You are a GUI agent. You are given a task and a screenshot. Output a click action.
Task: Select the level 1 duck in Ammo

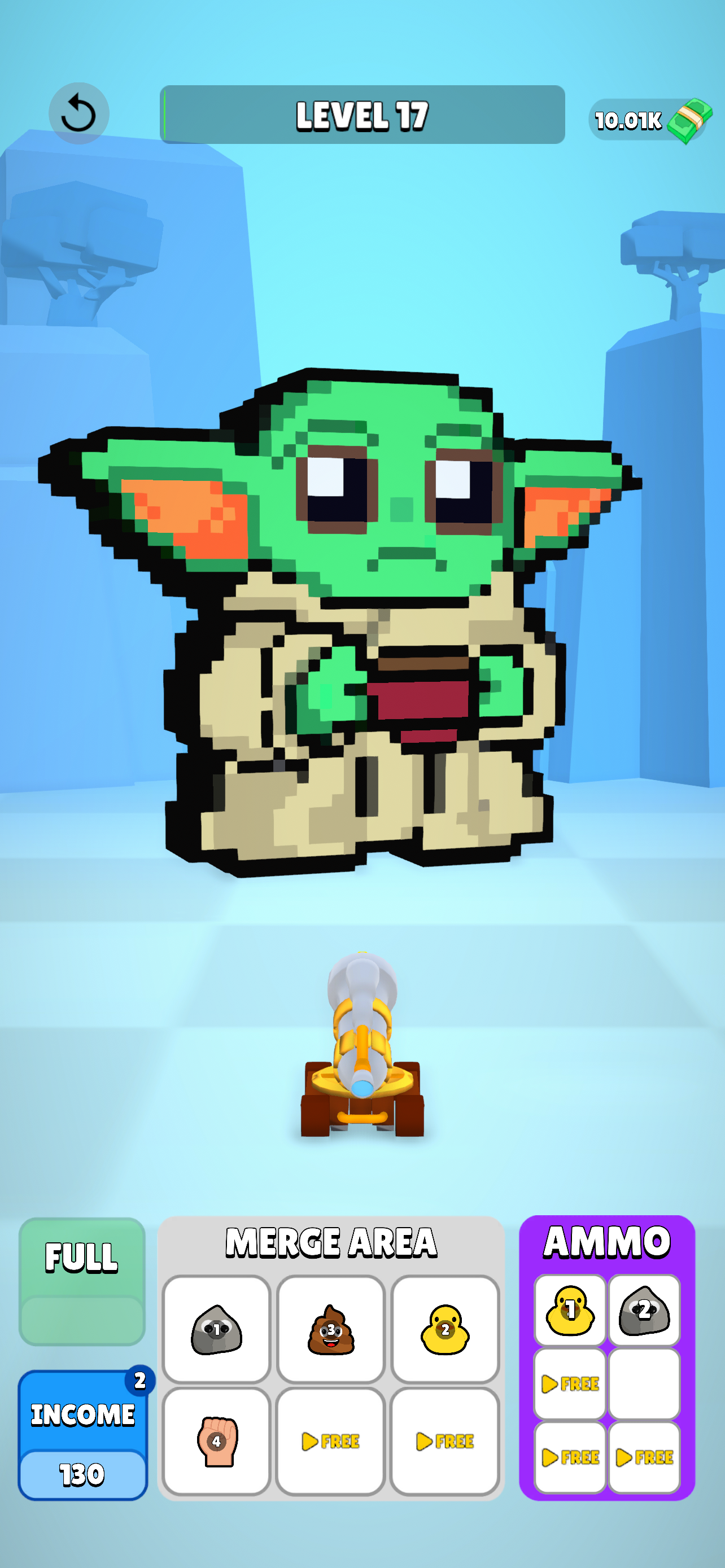click(570, 1309)
